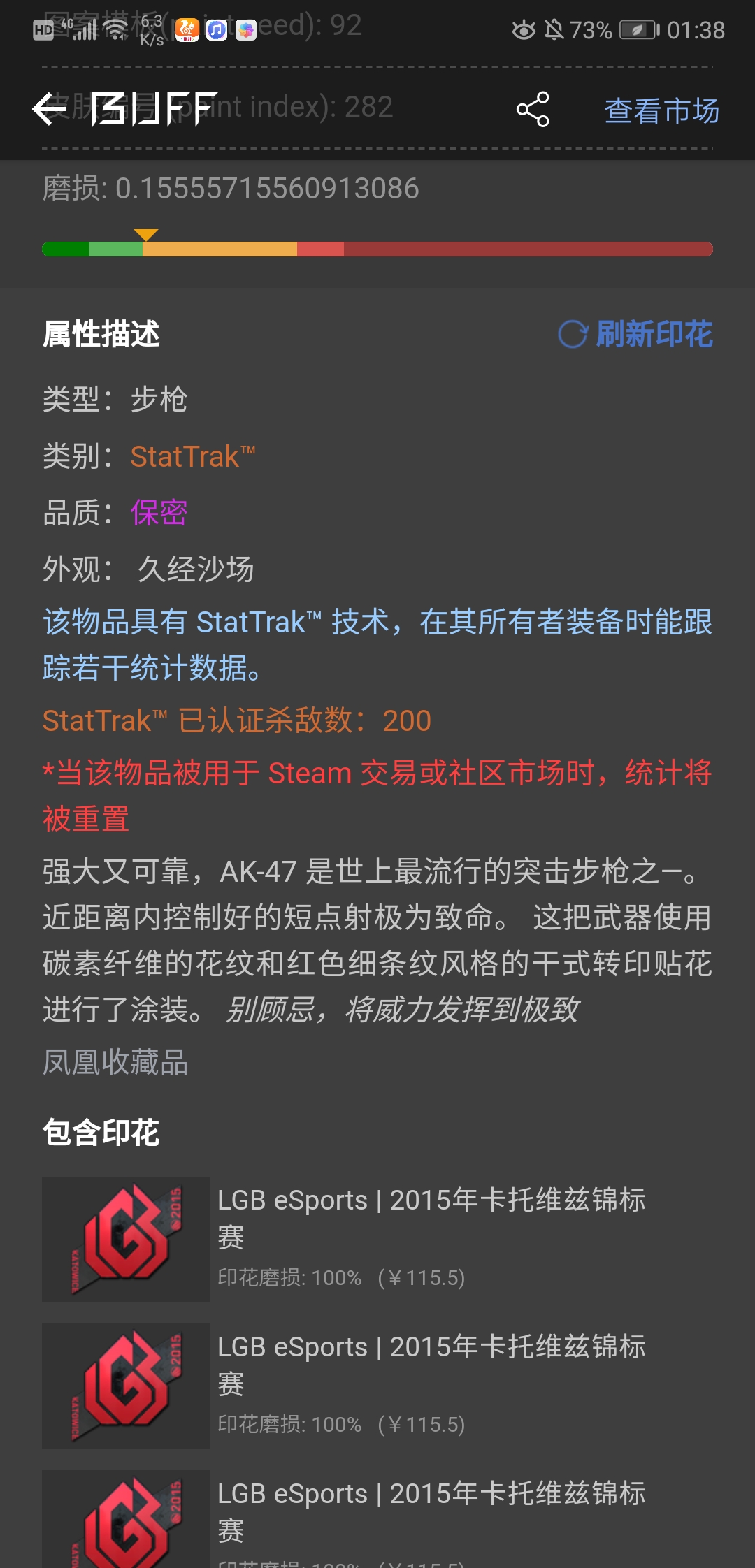Tap the share icon in the top bar
Screen dimensions: 755x1568
[x=533, y=109]
